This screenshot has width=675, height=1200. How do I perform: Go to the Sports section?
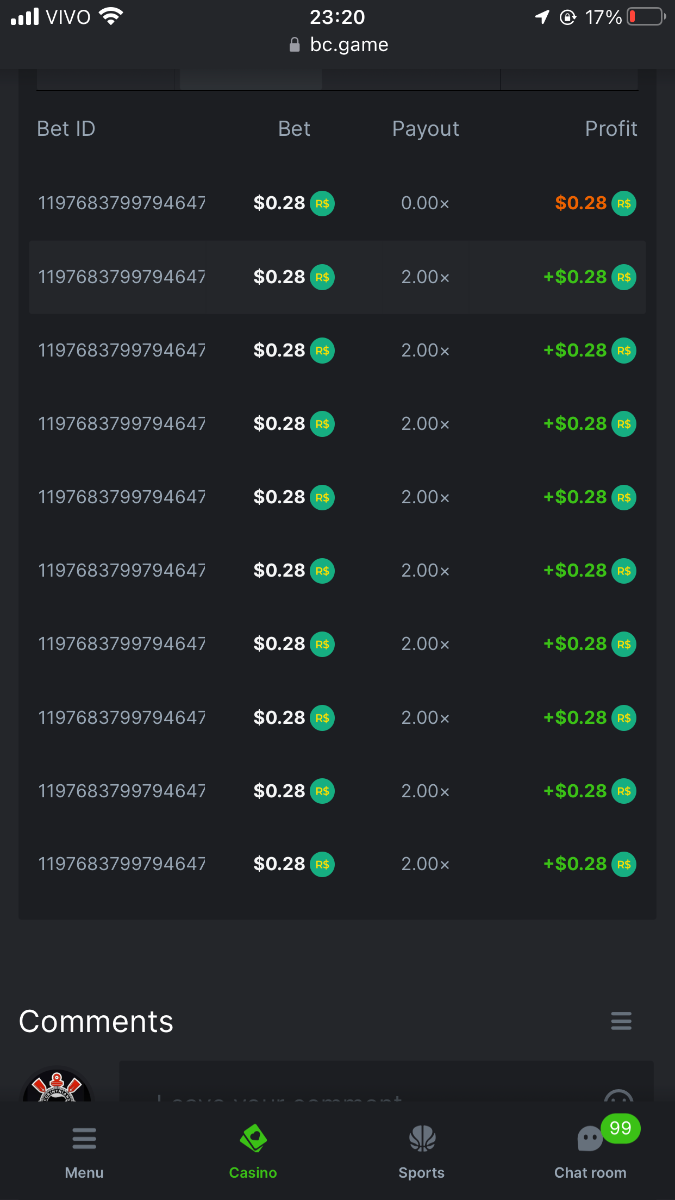421,1151
